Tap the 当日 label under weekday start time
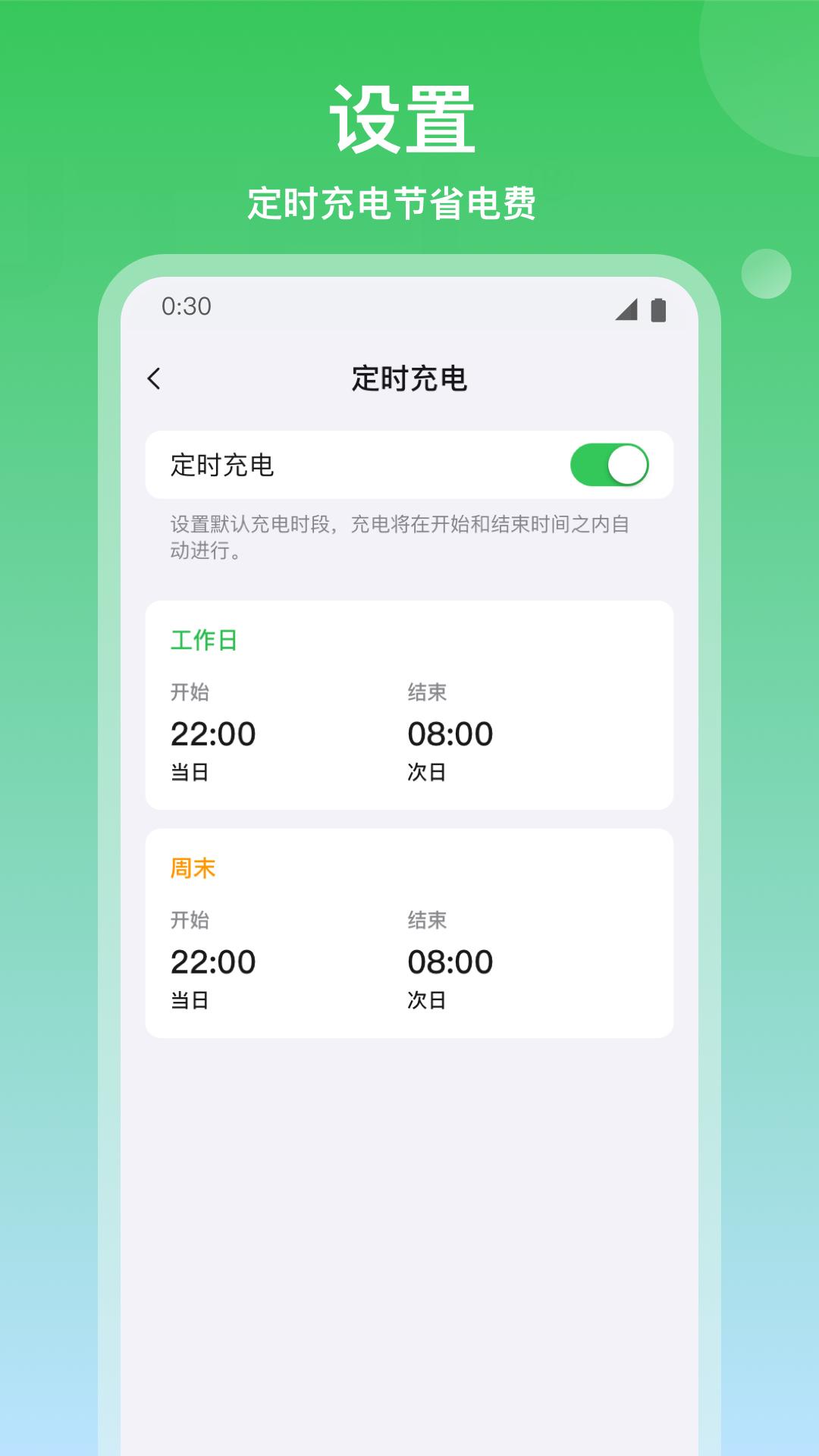Viewport: 819px width, 1456px height. (x=187, y=772)
